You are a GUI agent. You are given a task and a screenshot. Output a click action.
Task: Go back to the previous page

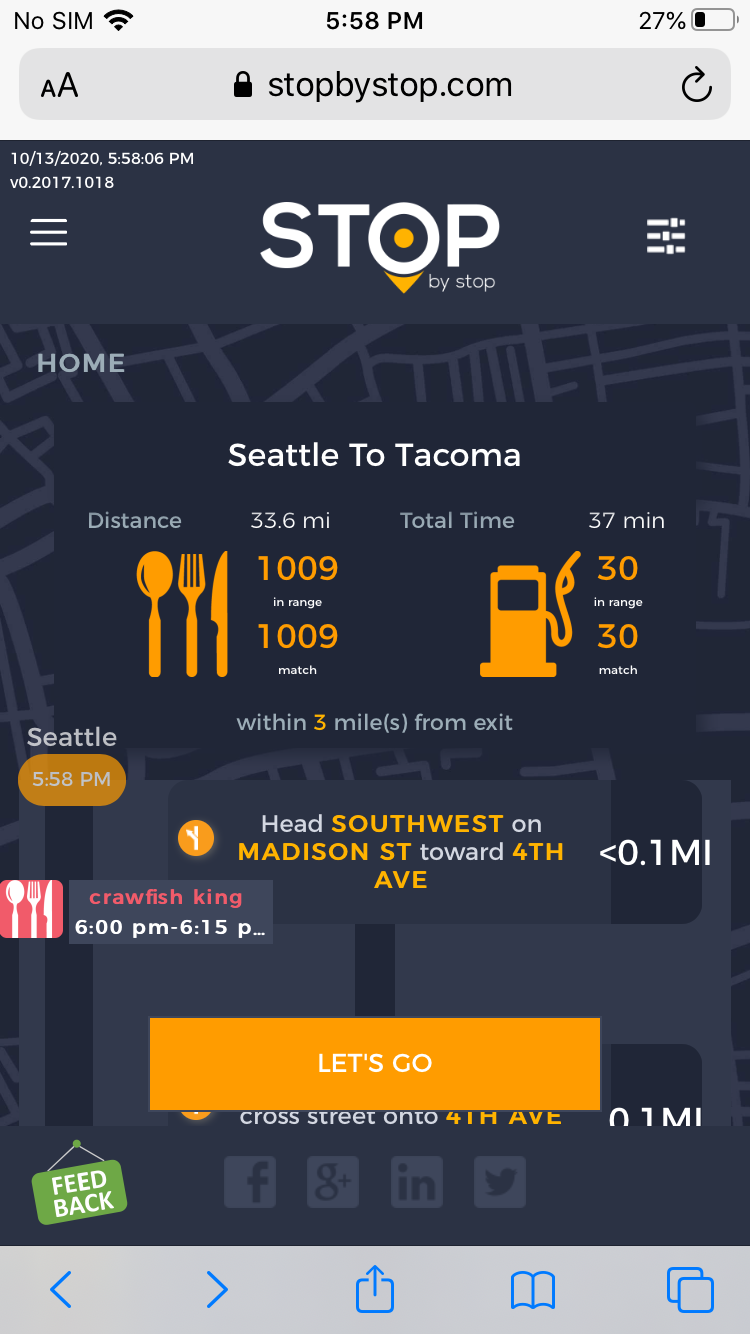tap(61, 1290)
